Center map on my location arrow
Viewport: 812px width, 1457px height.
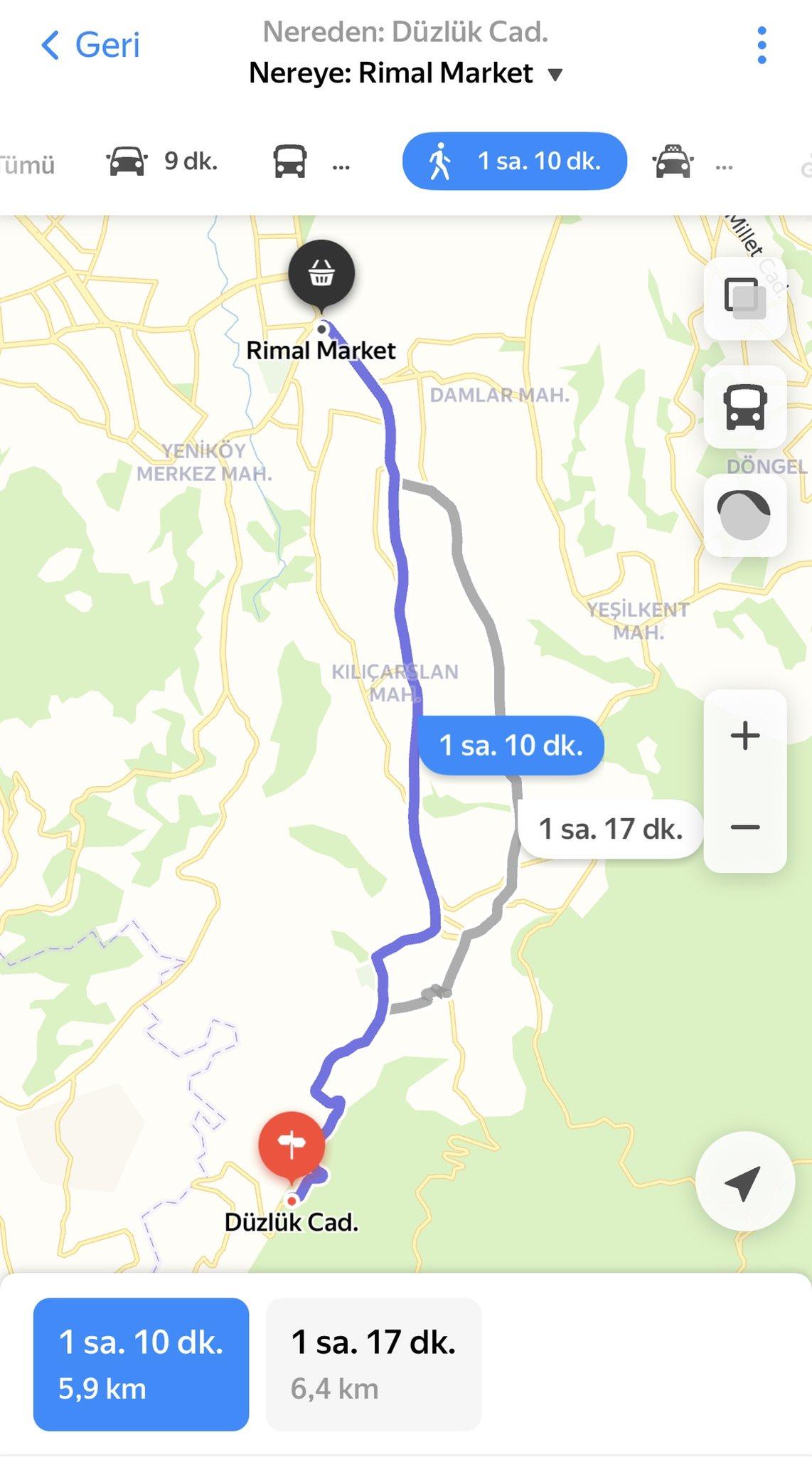tap(744, 1181)
